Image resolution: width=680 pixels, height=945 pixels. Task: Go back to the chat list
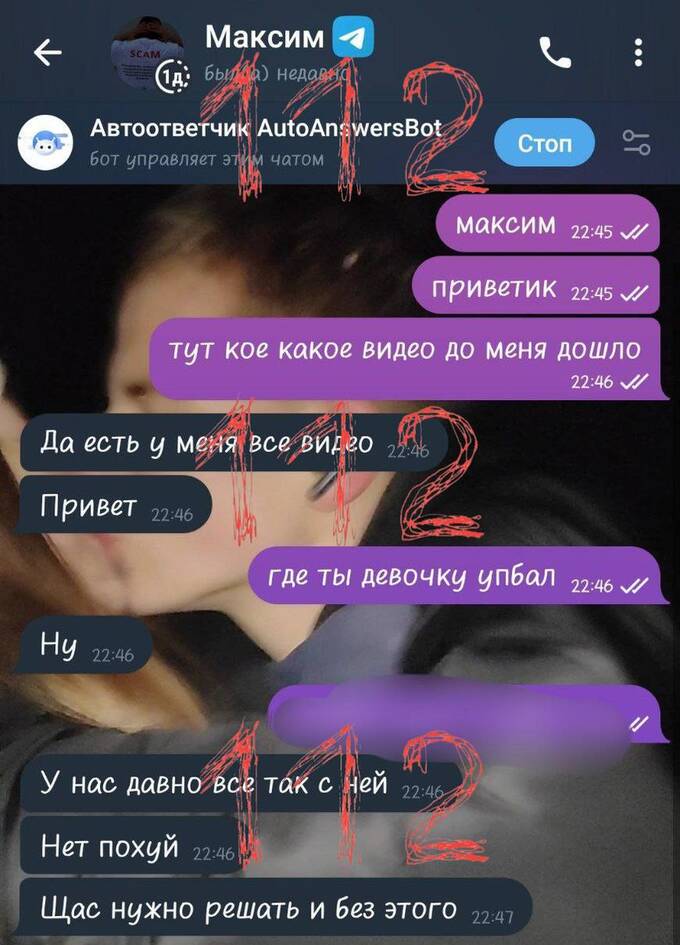pos(47,53)
